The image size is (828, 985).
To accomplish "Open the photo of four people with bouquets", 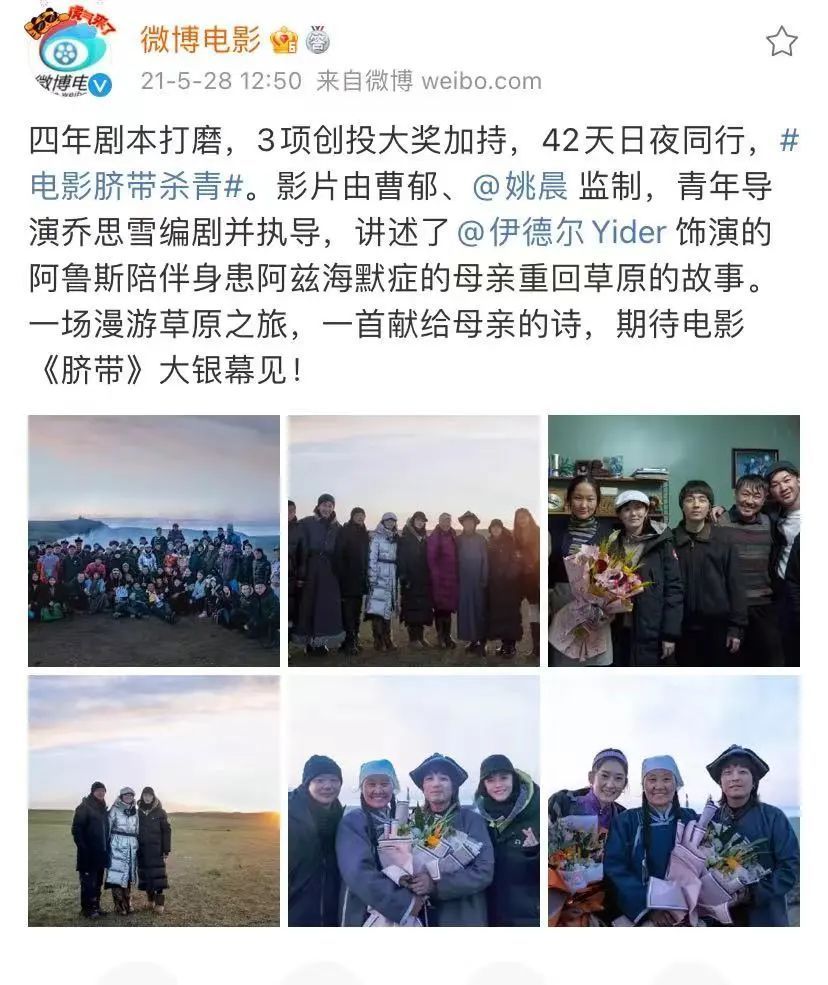I will (414, 800).
